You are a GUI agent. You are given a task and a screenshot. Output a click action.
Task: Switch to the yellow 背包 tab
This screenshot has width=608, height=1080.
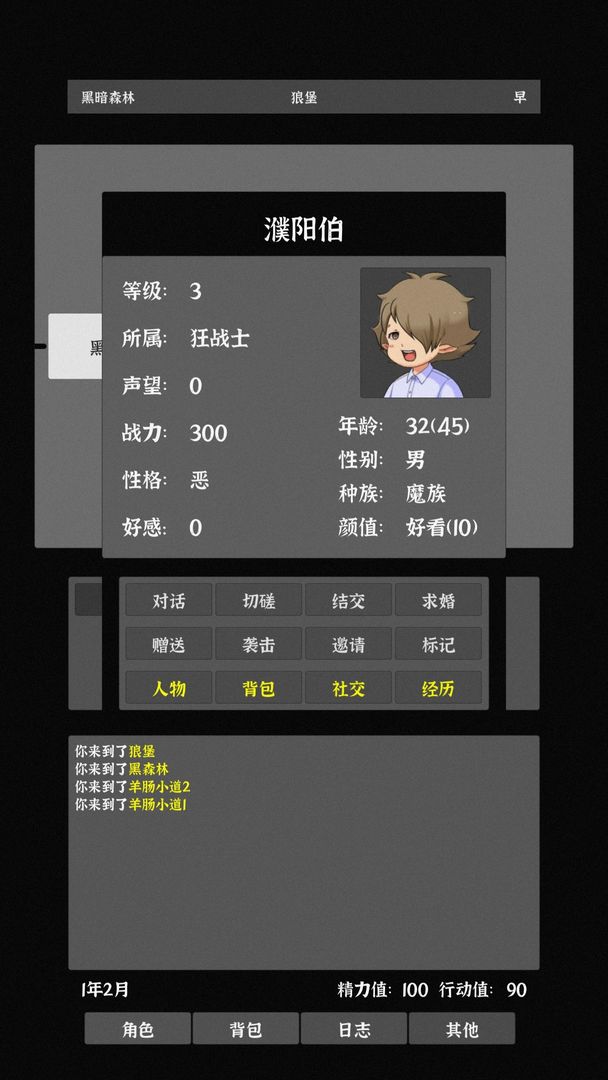(259, 688)
